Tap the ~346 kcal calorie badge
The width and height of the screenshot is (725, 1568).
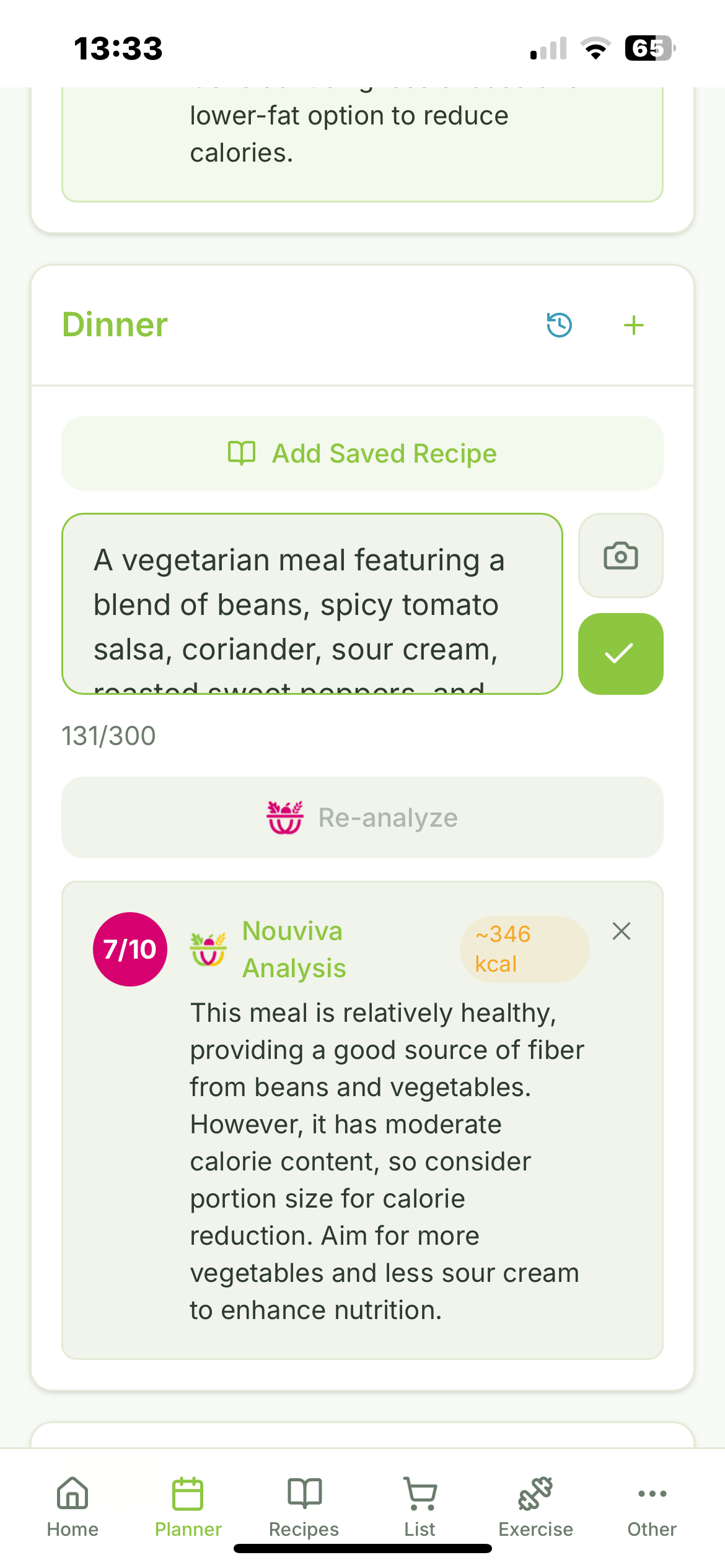coord(524,949)
